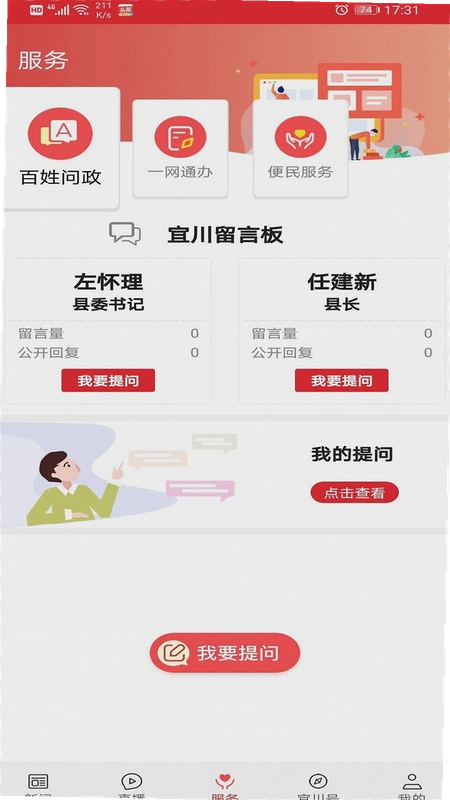This screenshot has height=800, width=450.
Task: Tap the floating 我要提问 button with pencil icon
Action: click(x=225, y=653)
